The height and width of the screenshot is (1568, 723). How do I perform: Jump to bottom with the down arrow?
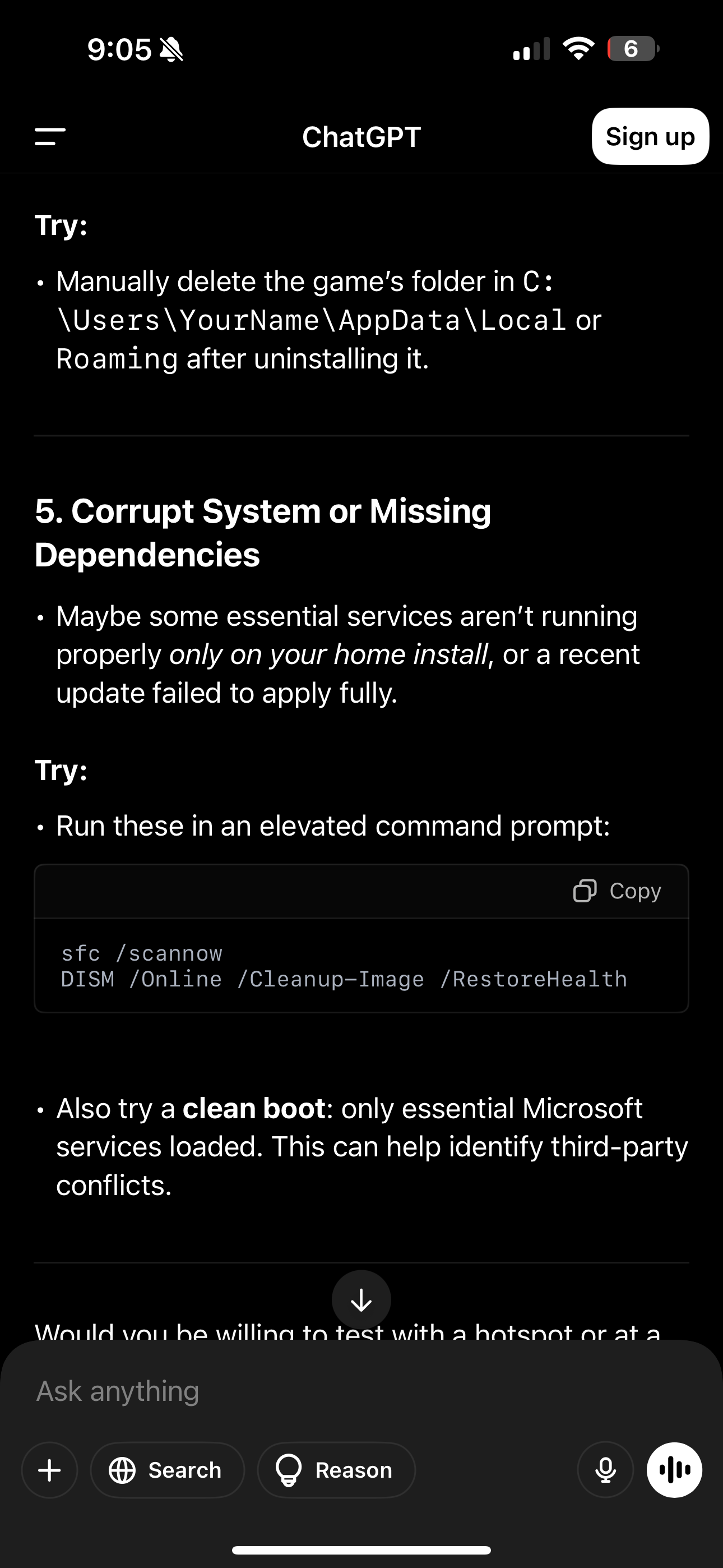[x=361, y=1299]
